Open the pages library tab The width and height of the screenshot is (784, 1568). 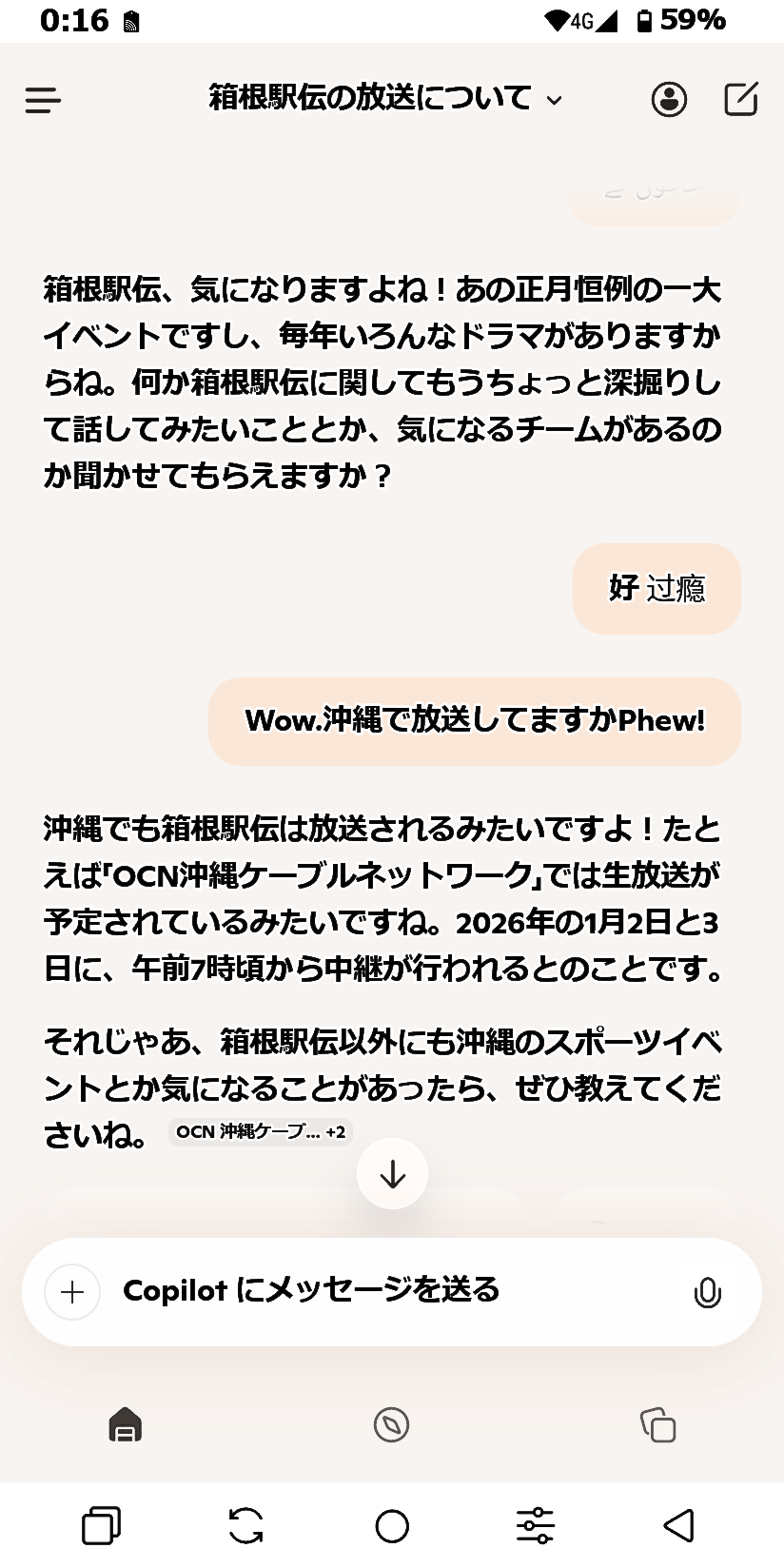tap(657, 1424)
